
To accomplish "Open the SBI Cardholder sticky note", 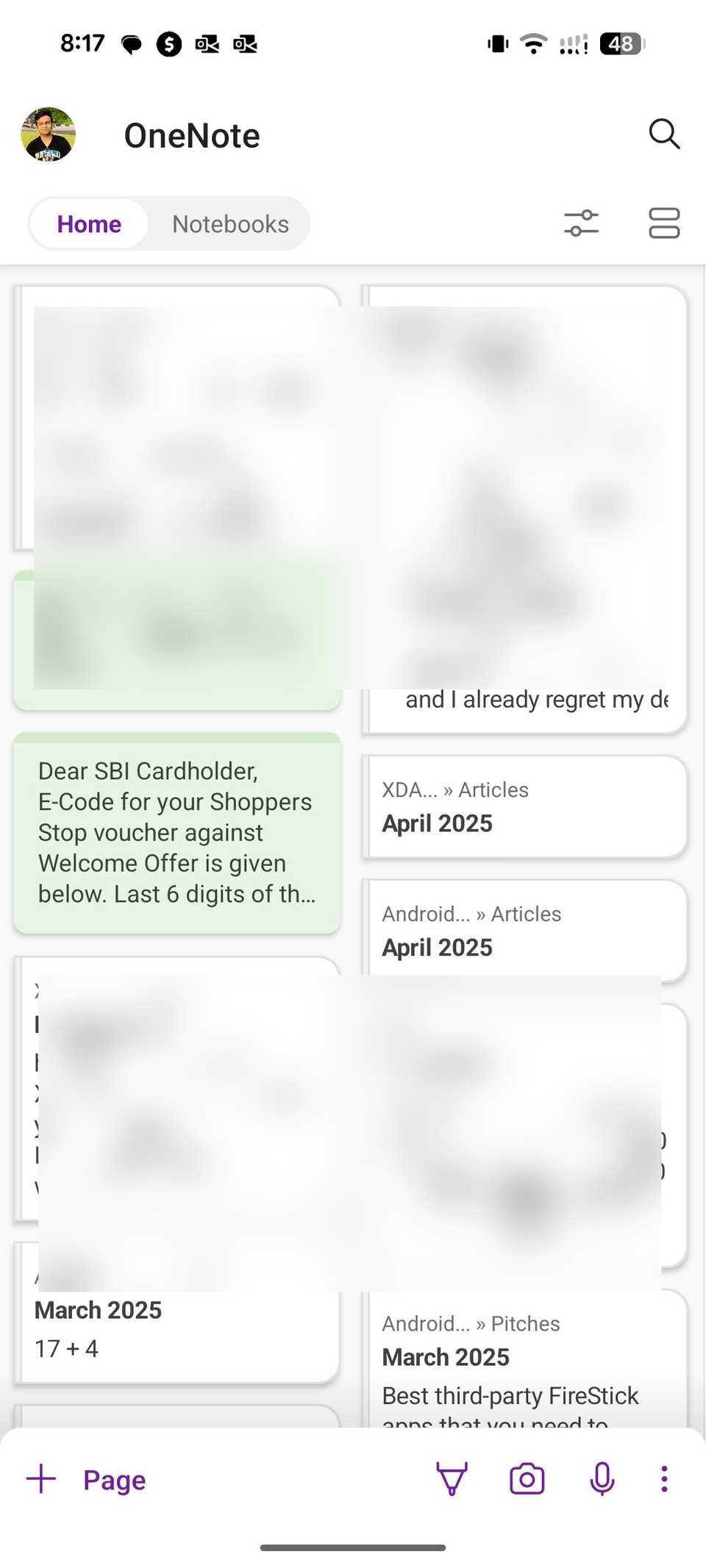I will click(x=176, y=833).
